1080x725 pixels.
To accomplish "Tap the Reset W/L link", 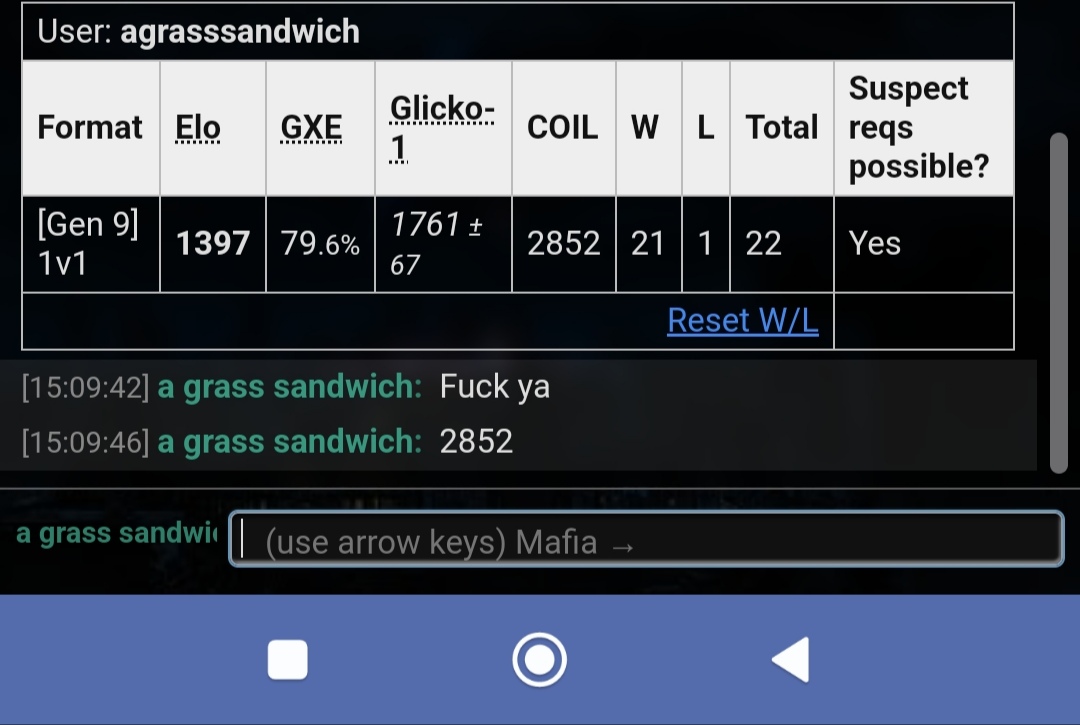I will (742, 320).
